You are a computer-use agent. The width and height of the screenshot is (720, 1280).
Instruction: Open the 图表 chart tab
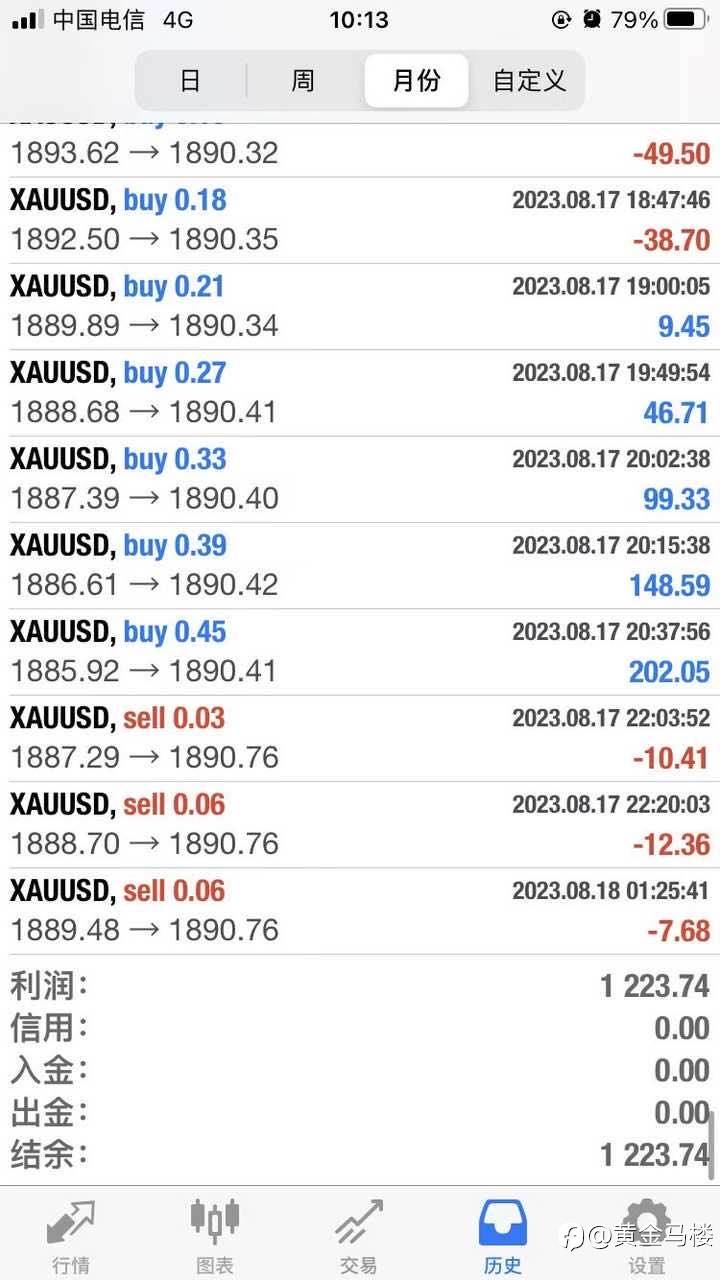215,1236
